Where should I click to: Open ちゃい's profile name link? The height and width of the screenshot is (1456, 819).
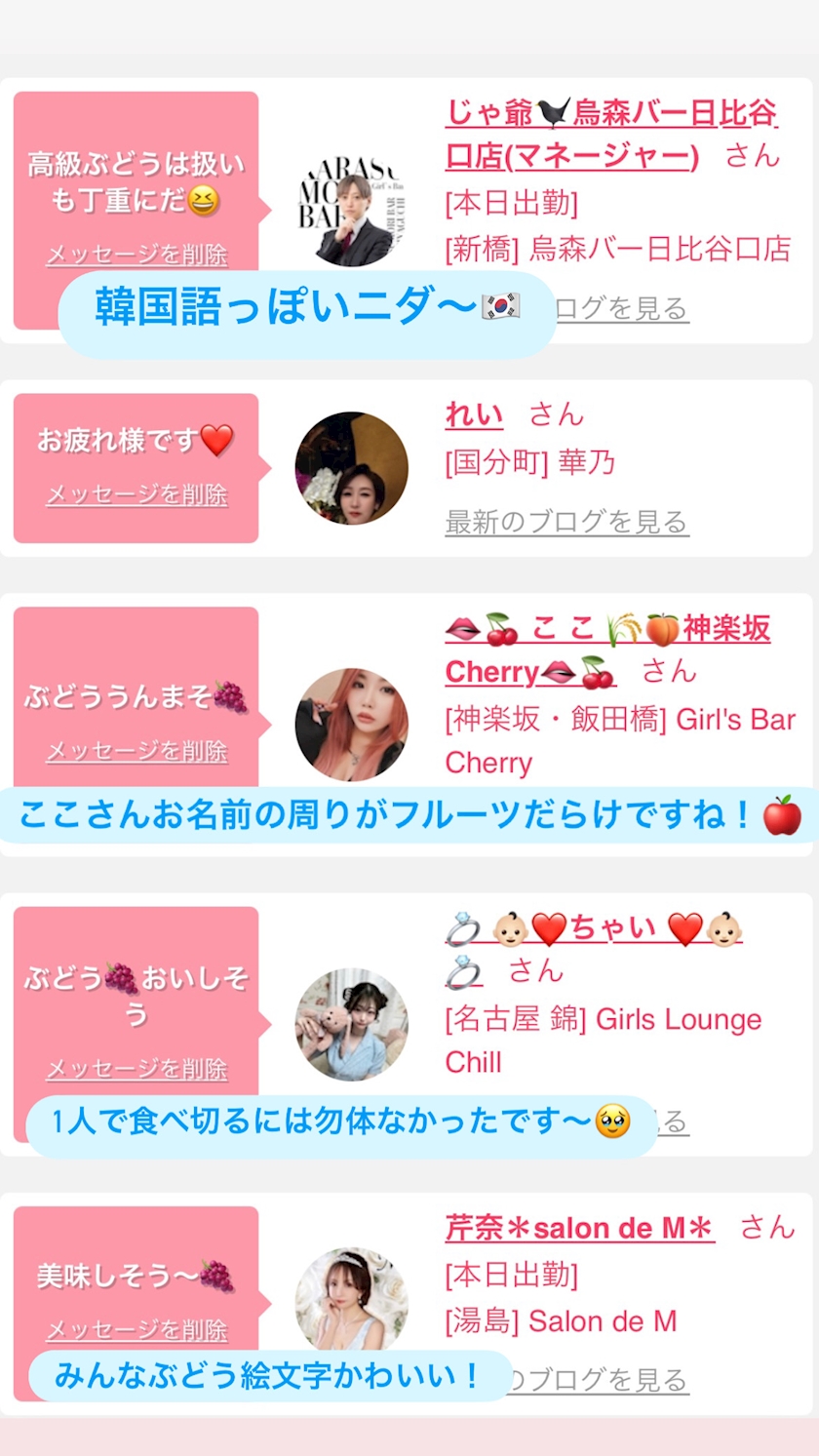click(612, 928)
